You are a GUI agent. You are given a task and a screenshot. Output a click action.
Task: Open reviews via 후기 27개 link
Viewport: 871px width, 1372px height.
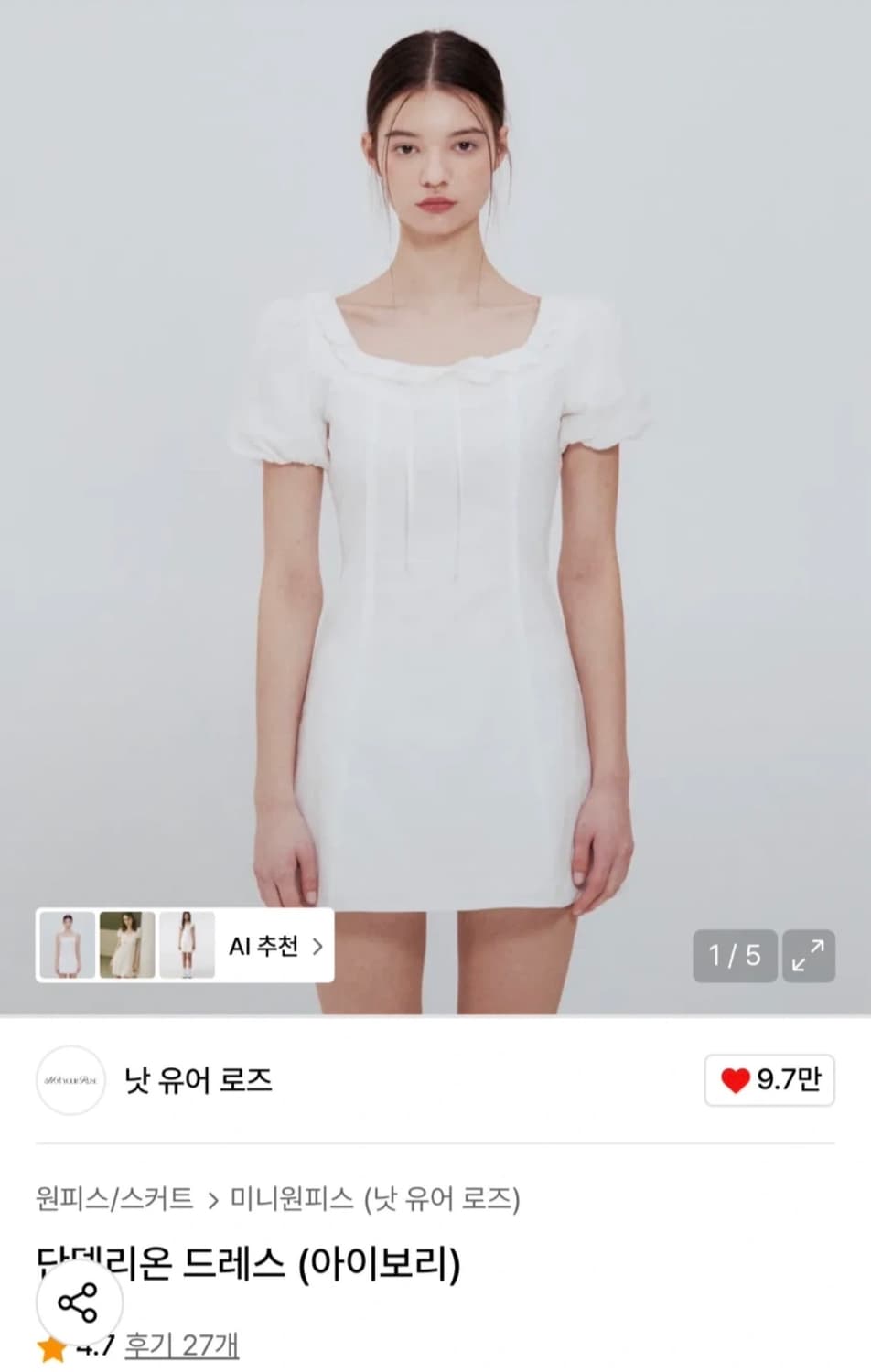click(x=179, y=1347)
